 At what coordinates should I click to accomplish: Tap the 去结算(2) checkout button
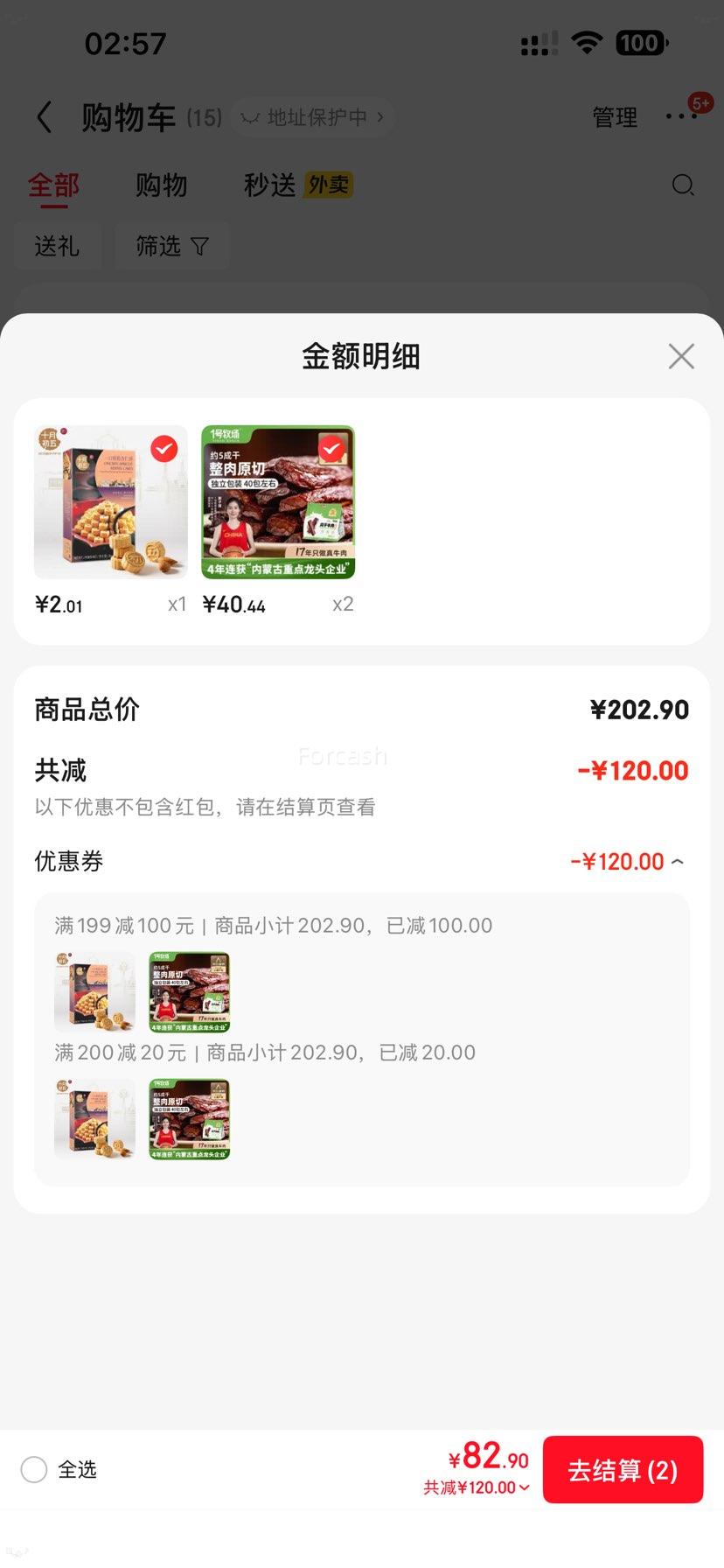click(x=623, y=1470)
